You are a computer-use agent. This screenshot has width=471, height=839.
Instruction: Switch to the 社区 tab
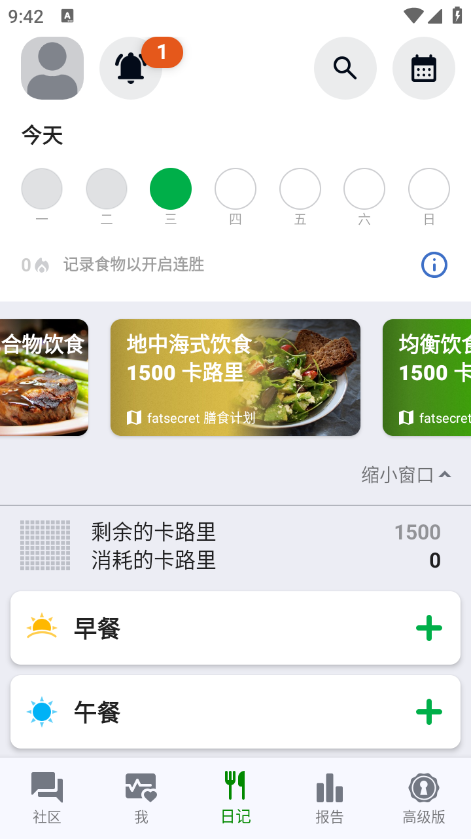[47, 797]
